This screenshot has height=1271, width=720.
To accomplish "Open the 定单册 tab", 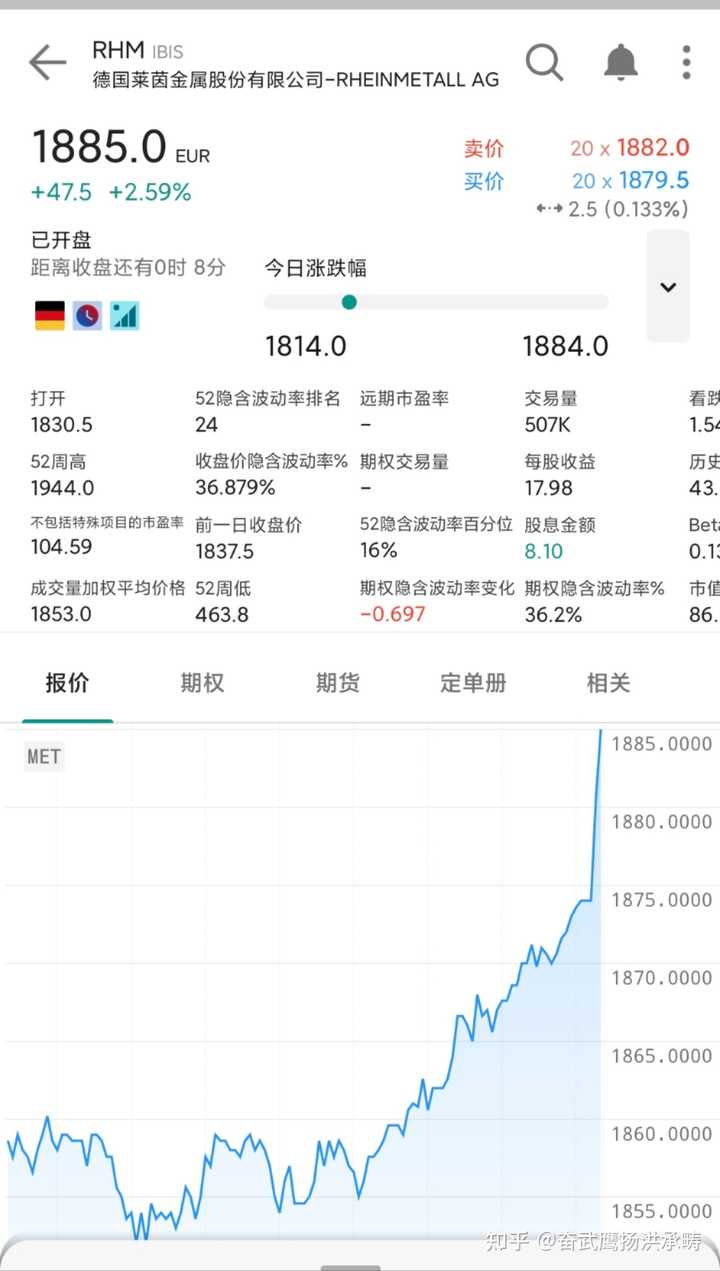I will pos(473,683).
